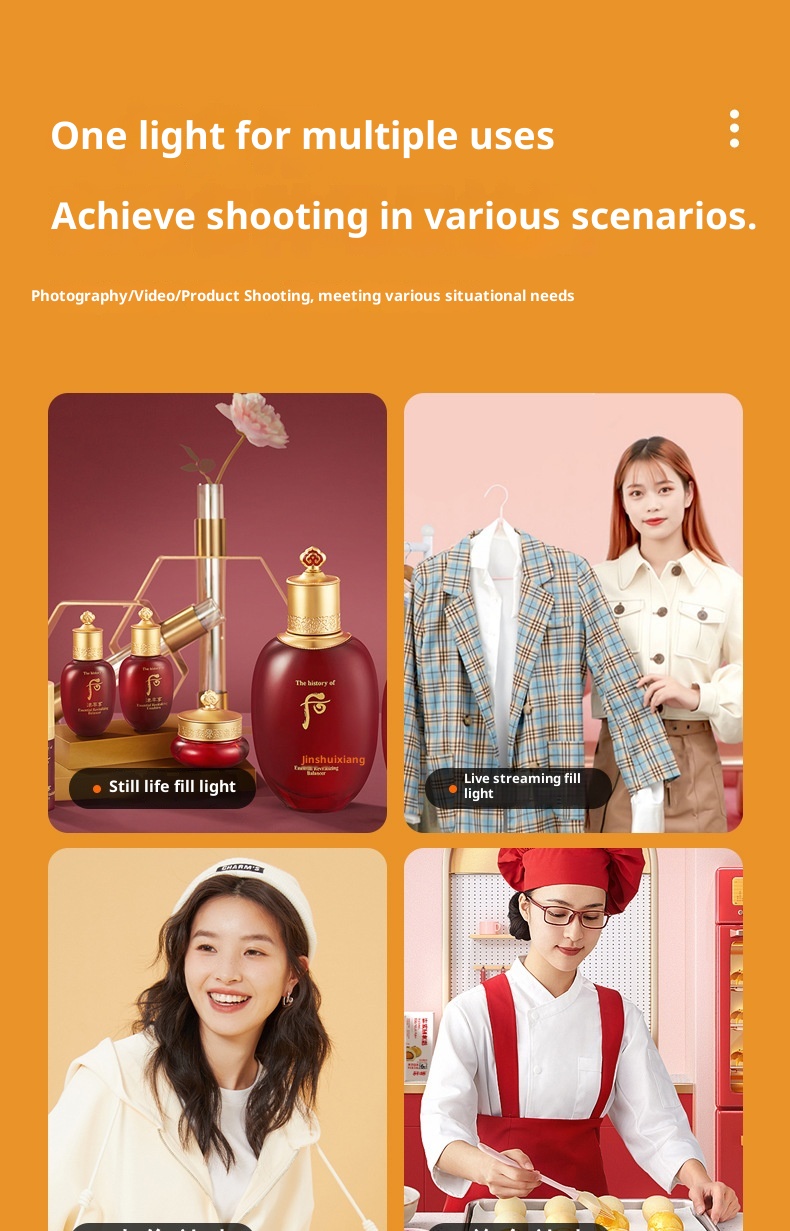Open the three-dot overflow menu
Screen dimensions: 790x1231
[734, 129]
